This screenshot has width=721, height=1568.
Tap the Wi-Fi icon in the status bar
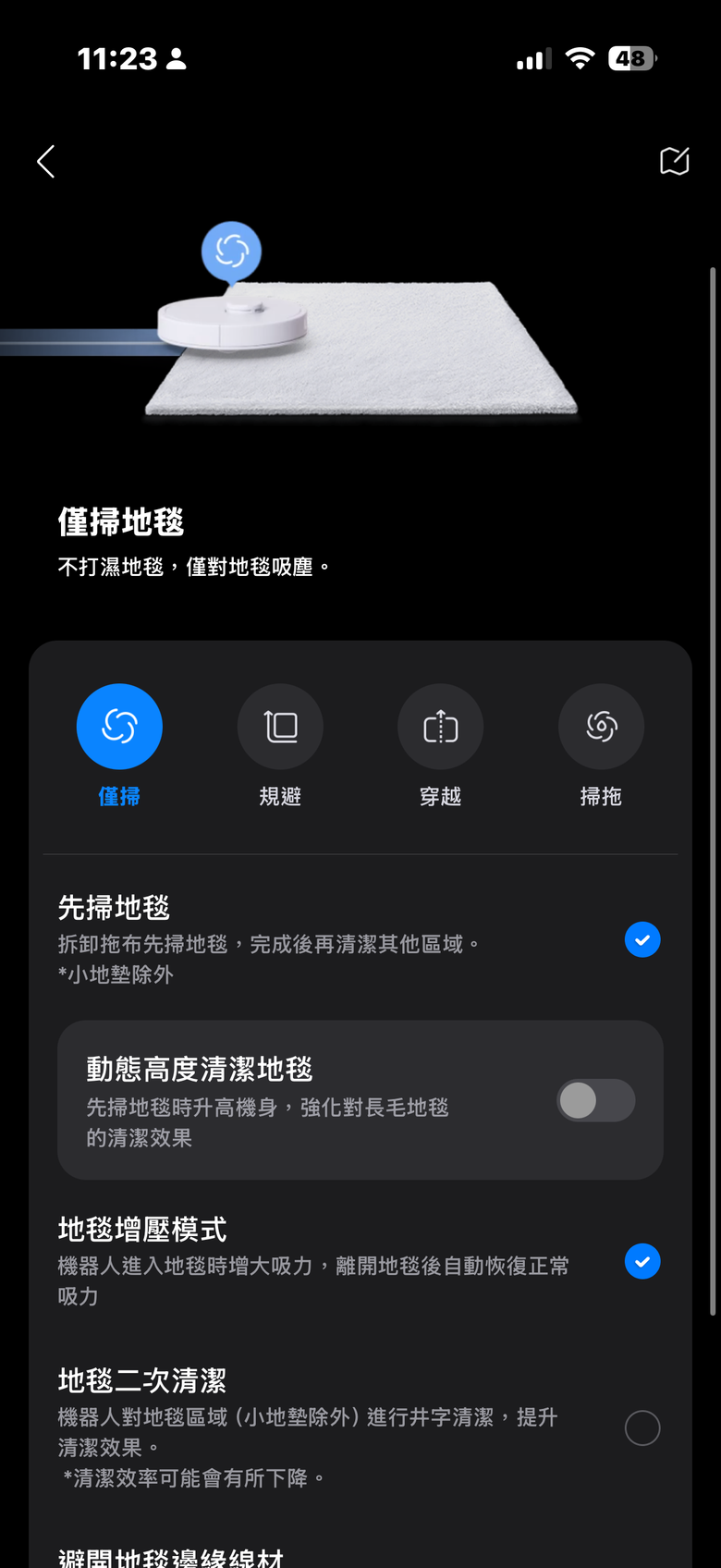[581, 58]
